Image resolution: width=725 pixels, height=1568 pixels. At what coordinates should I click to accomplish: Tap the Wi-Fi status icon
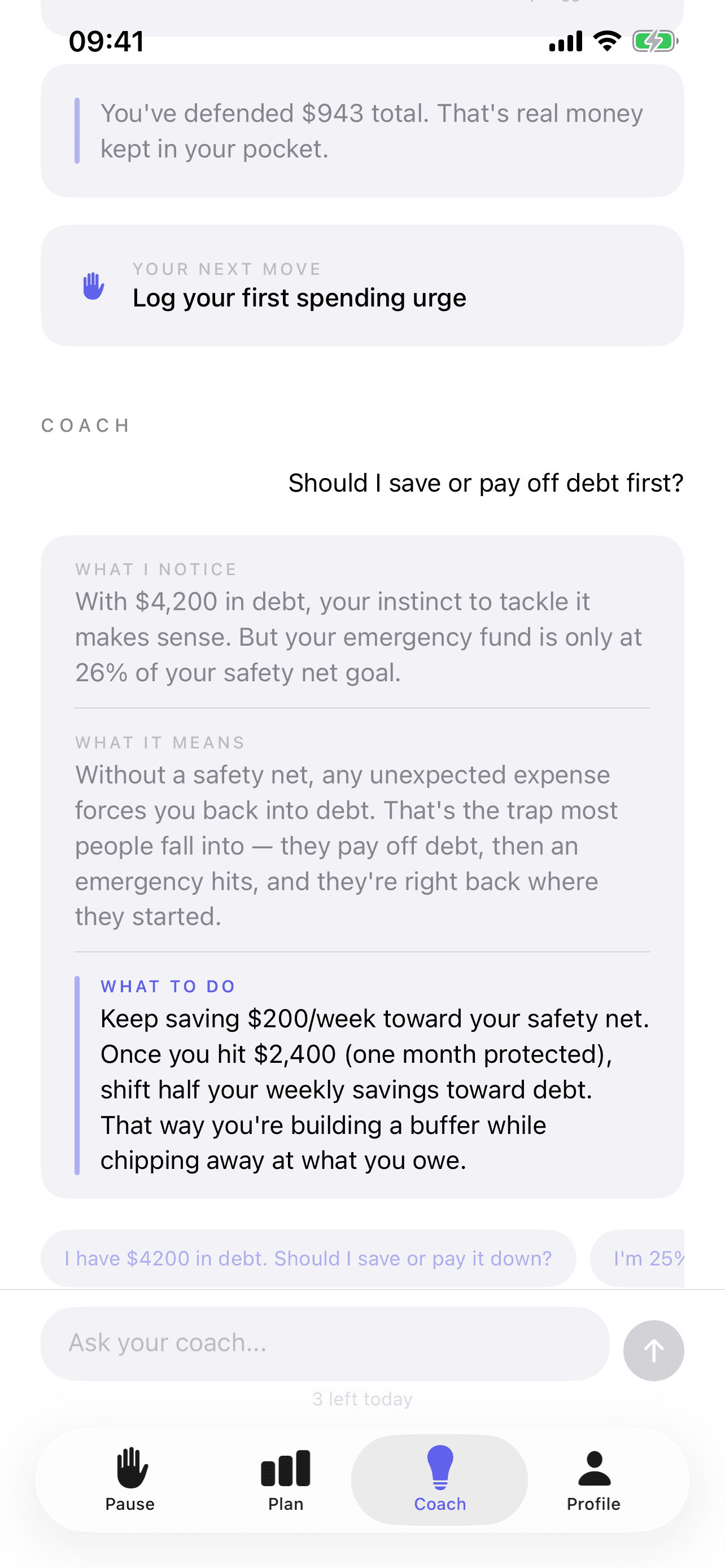[x=606, y=41]
